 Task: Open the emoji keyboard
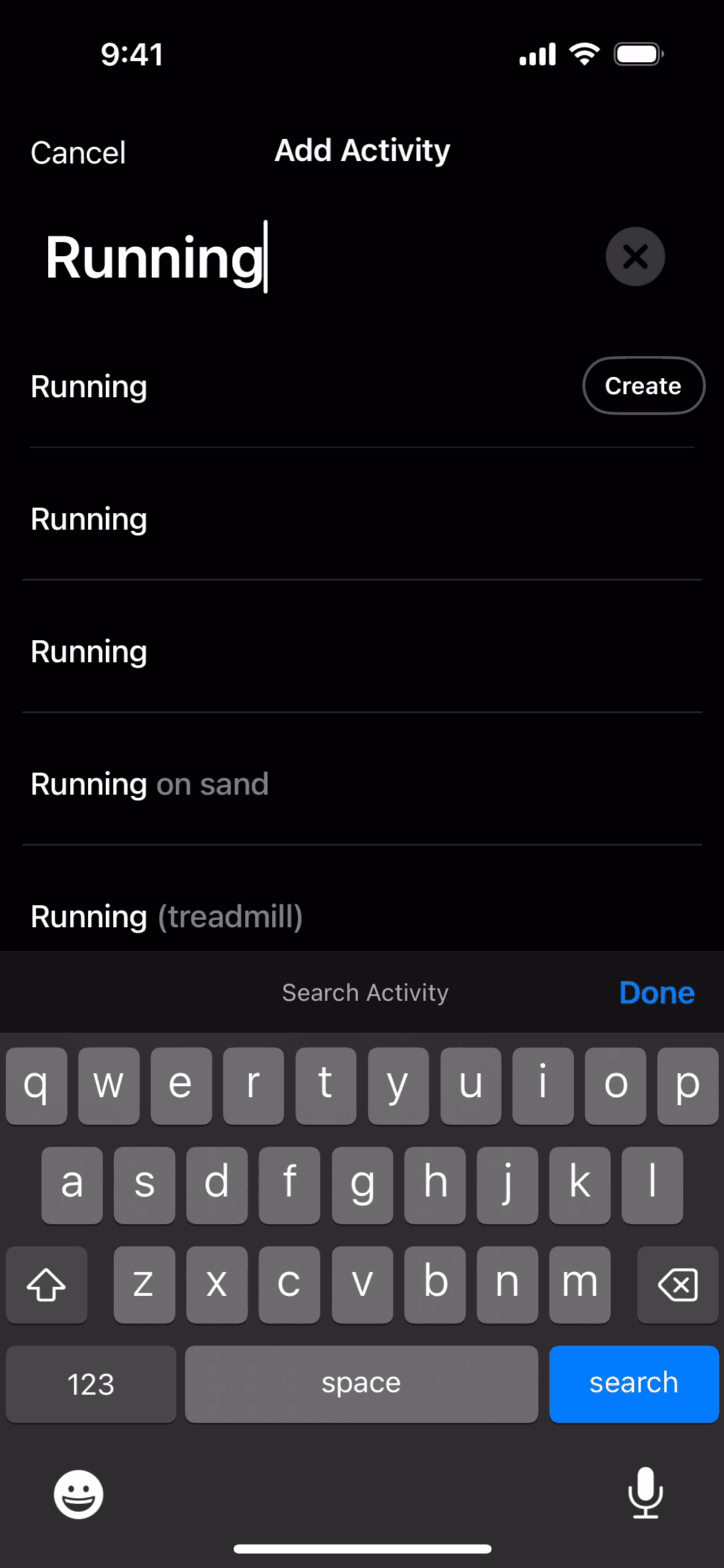coord(79,1494)
